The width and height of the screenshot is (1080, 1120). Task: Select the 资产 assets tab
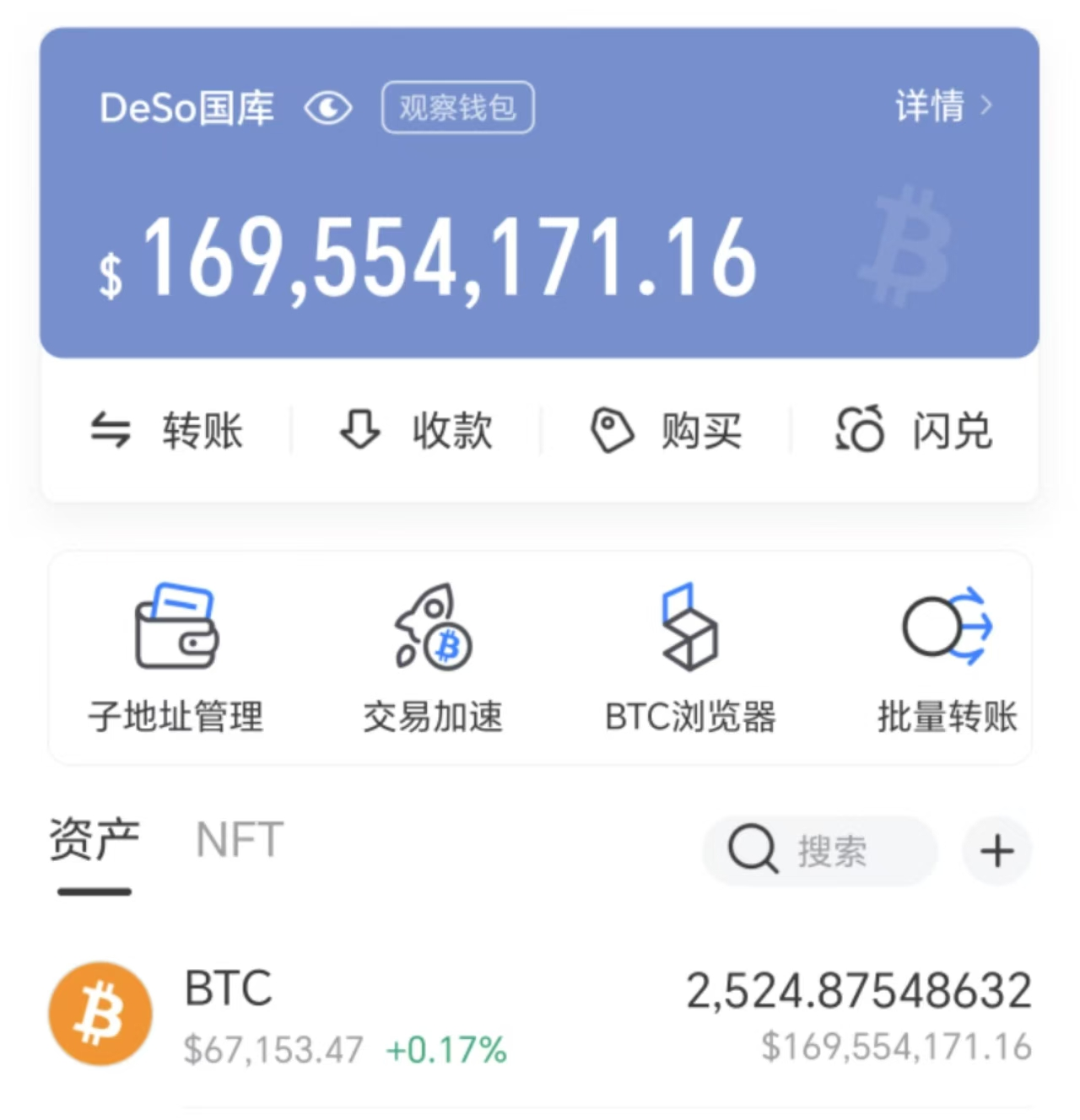(94, 840)
